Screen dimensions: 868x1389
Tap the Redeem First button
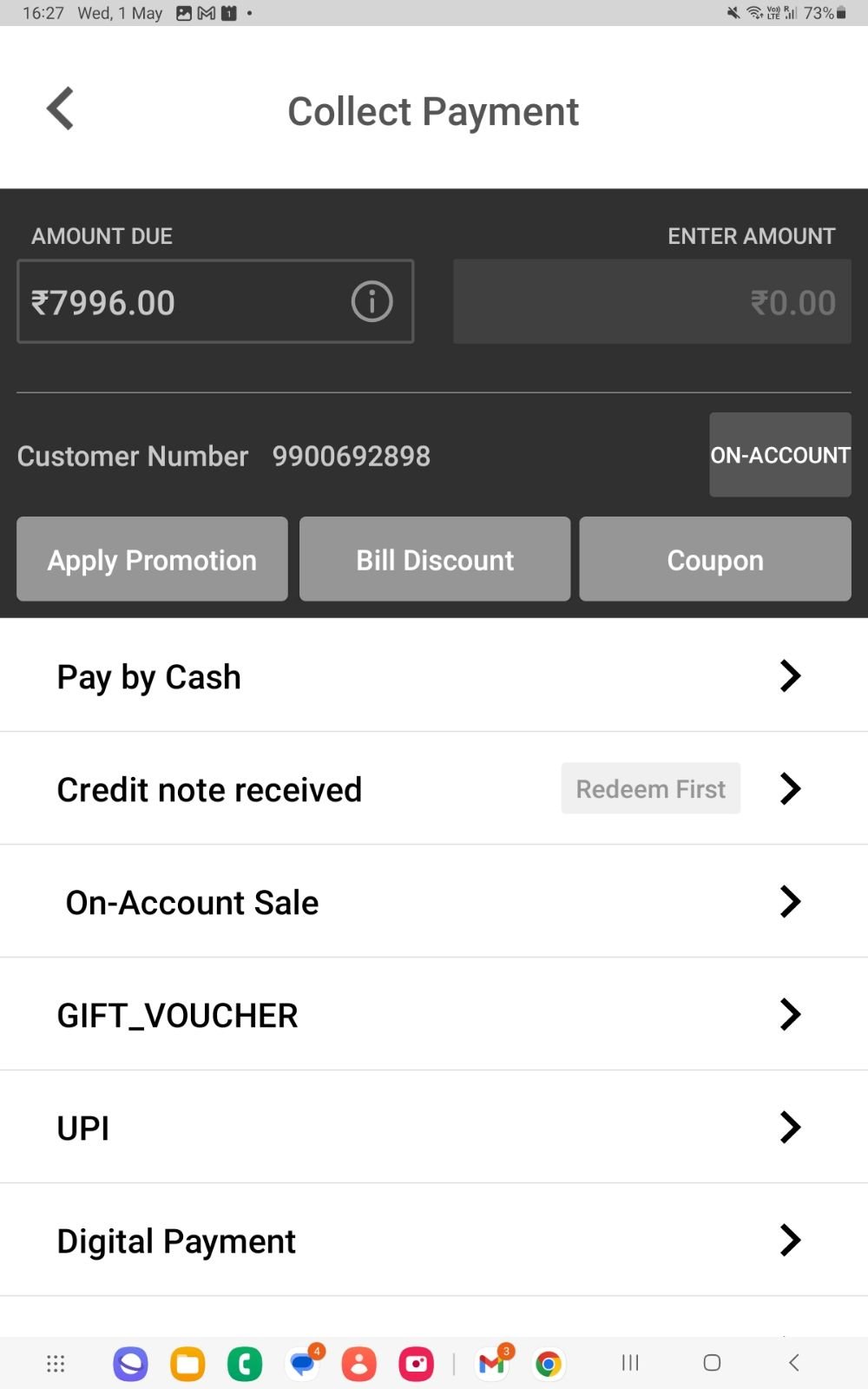[x=650, y=788]
